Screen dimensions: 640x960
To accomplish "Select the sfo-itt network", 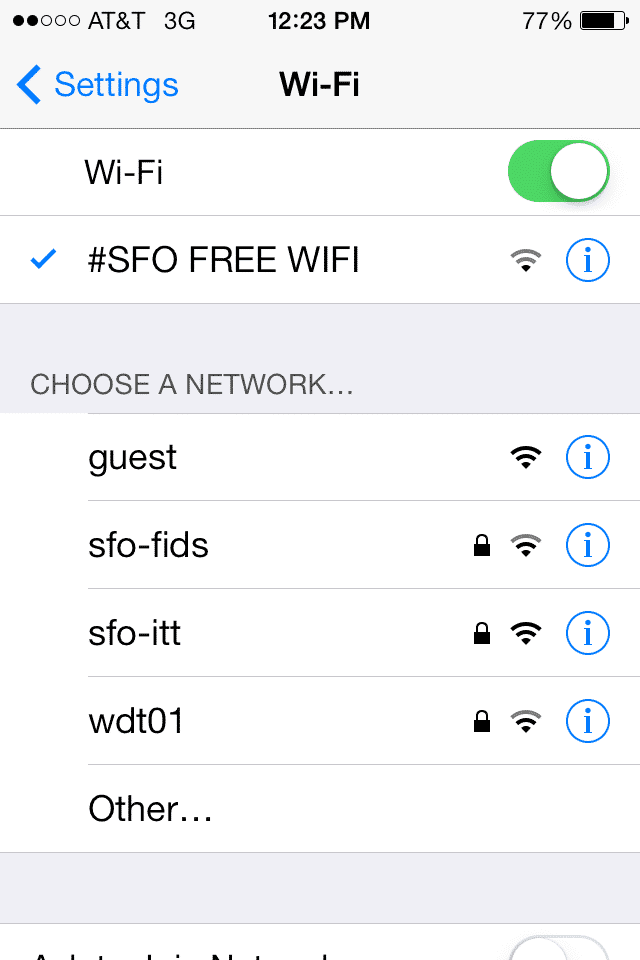I will pyautogui.click(x=135, y=633).
